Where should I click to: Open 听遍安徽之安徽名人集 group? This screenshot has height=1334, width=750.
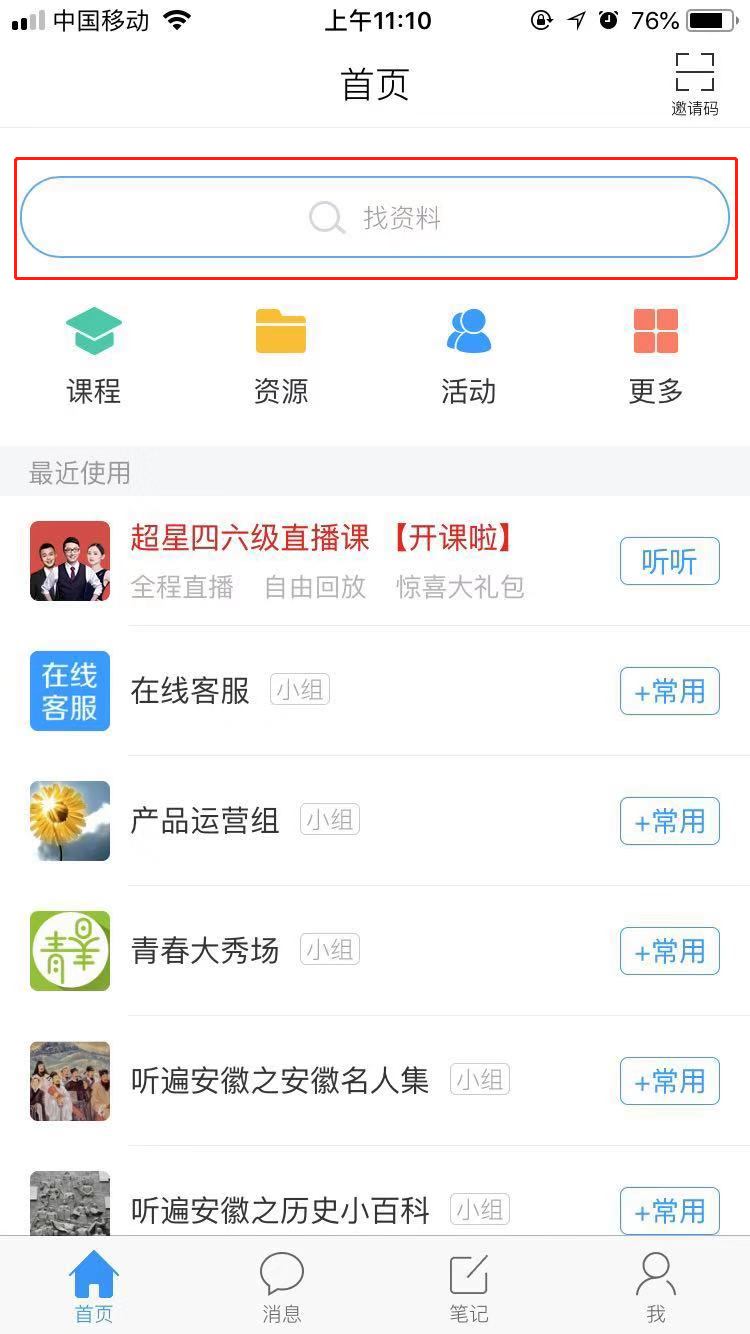click(280, 1081)
